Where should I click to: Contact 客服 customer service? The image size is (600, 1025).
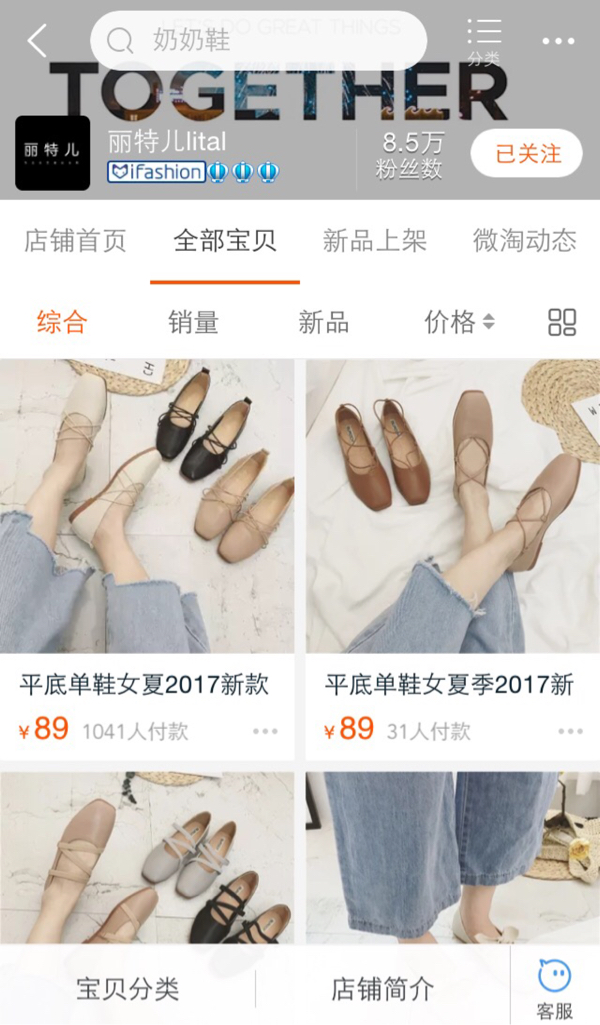[x=554, y=989]
